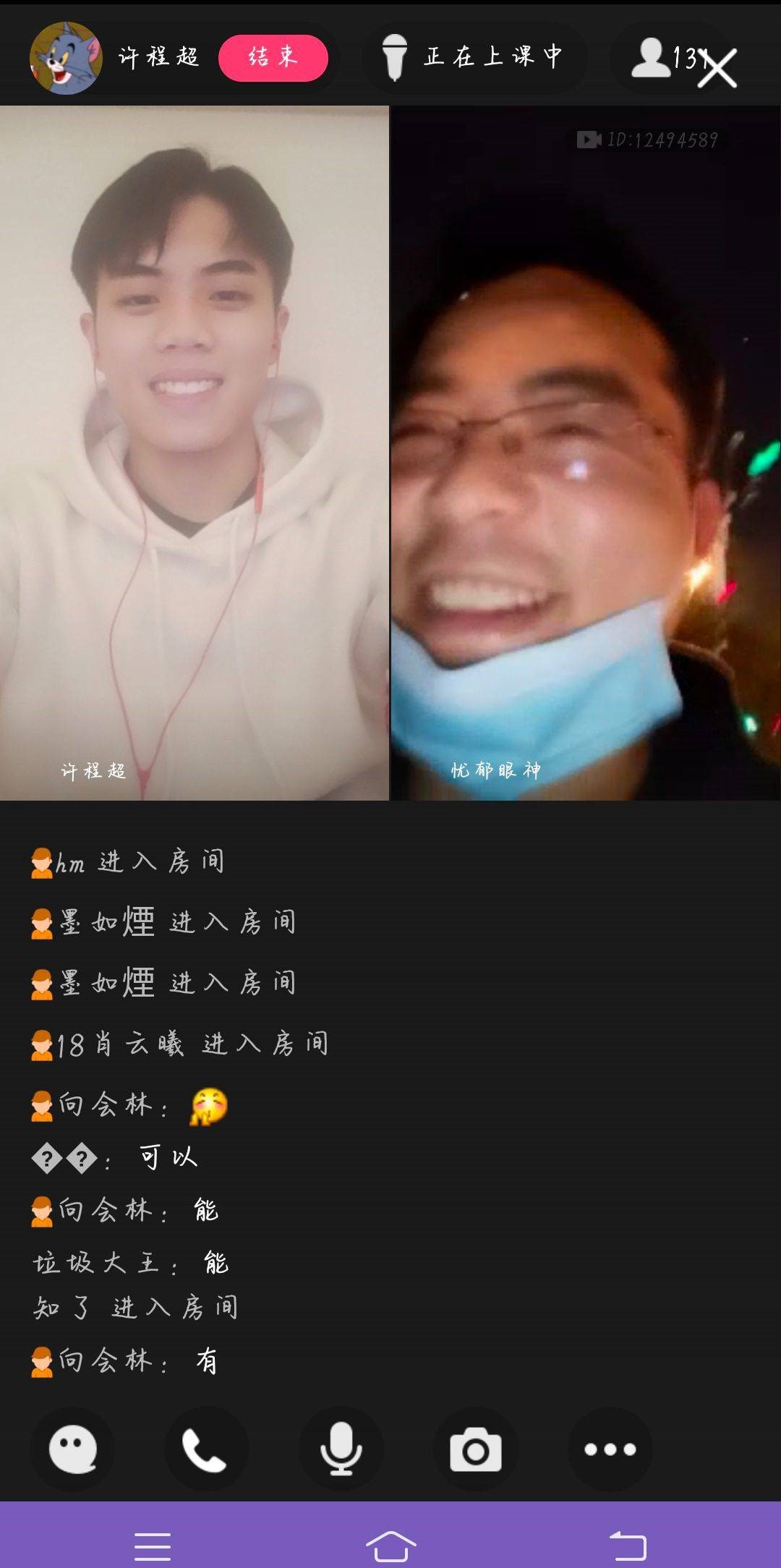Tap the 结束 button to end class
This screenshot has height=1568, width=781.
273,58
